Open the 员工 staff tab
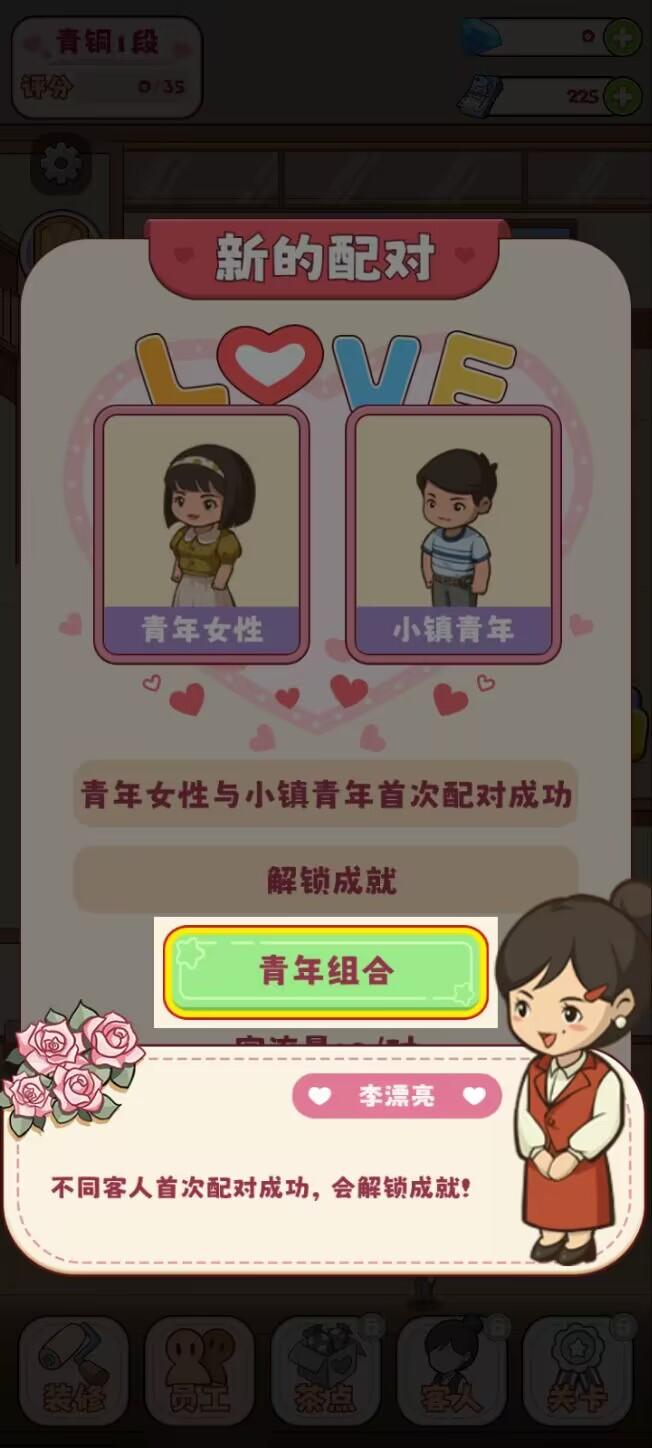 point(200,1368)
